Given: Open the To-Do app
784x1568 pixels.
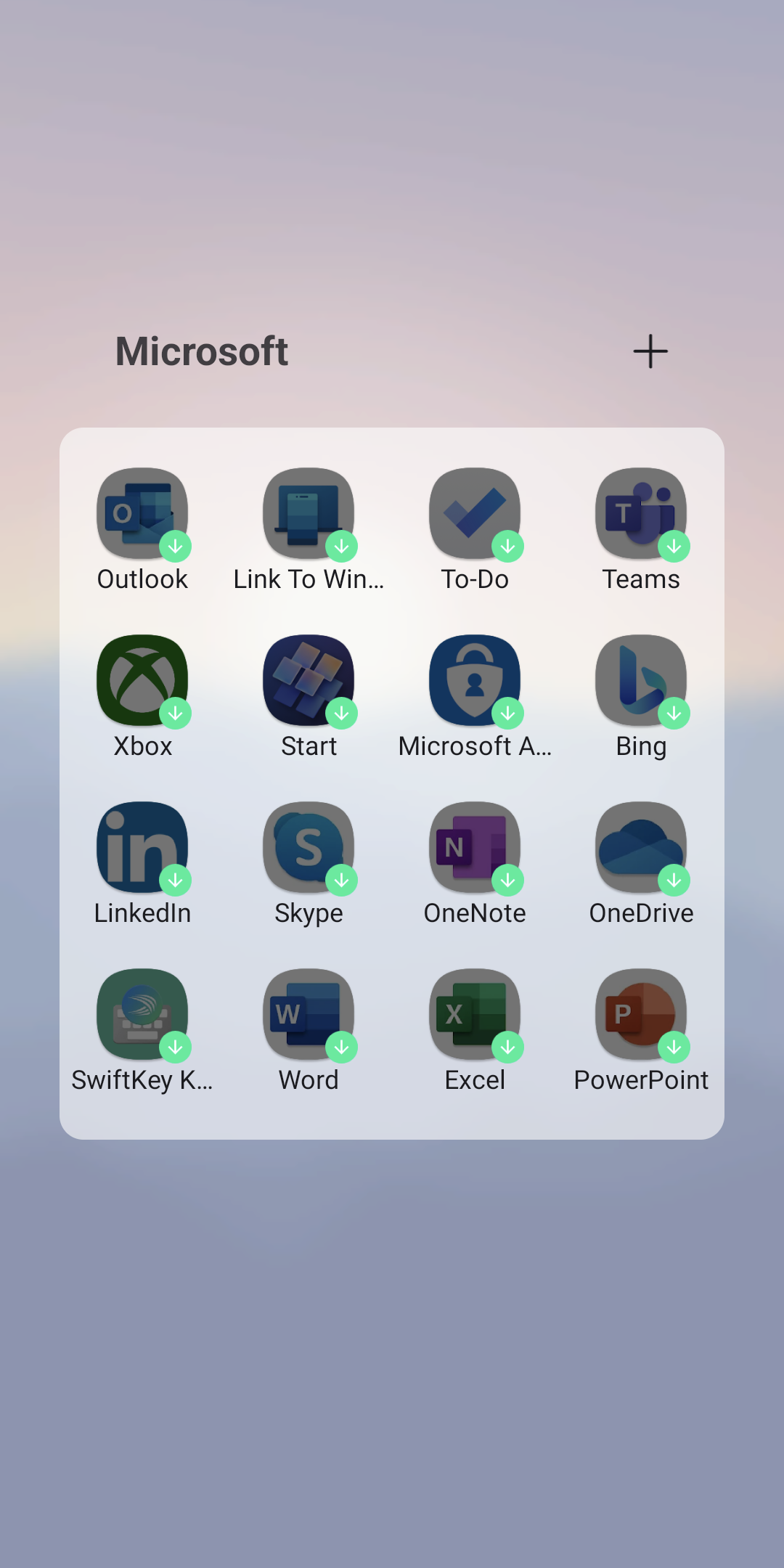Looking at the screenshot, I should pos(475,513).
